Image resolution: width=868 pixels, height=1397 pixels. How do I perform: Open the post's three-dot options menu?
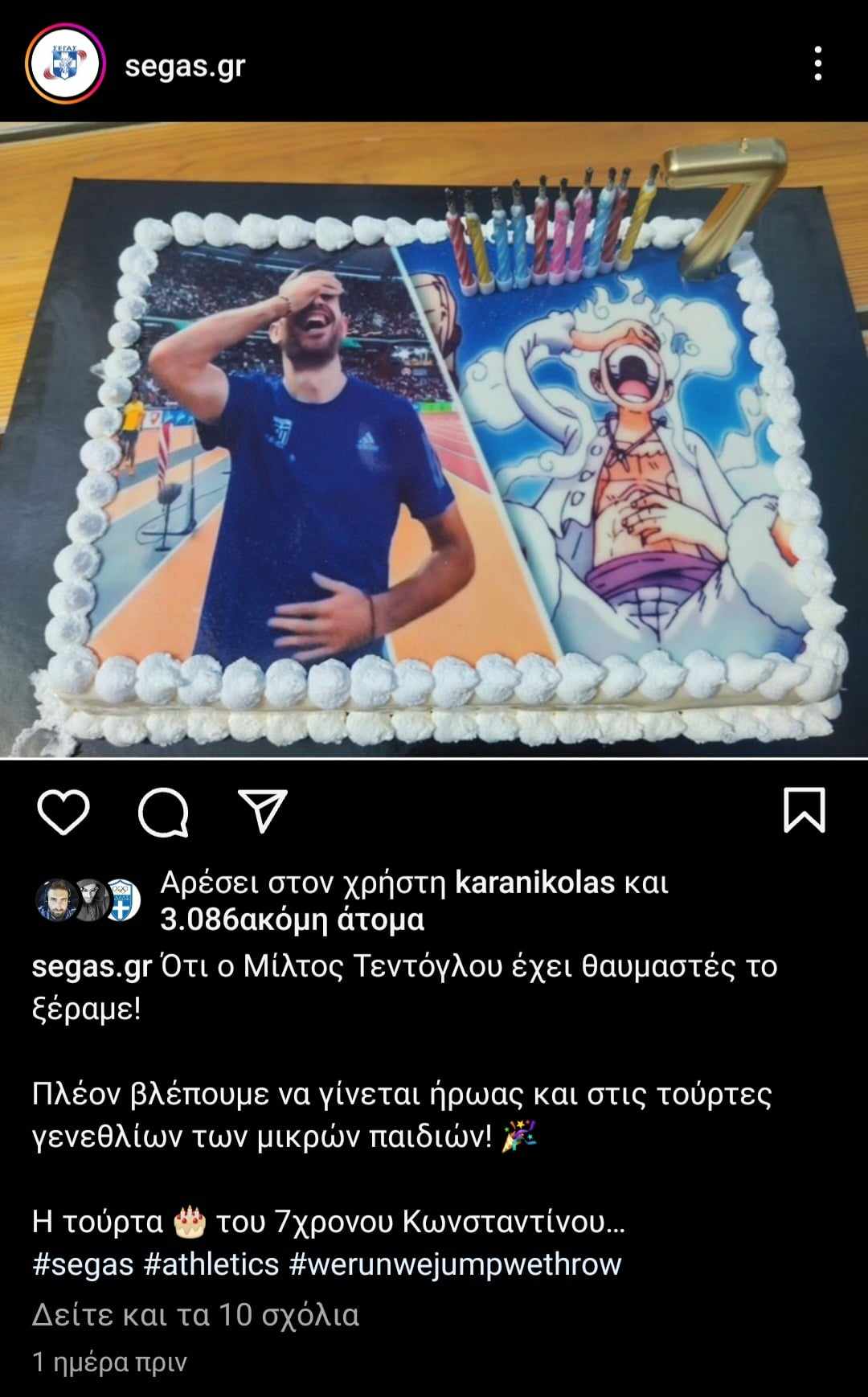817,63
